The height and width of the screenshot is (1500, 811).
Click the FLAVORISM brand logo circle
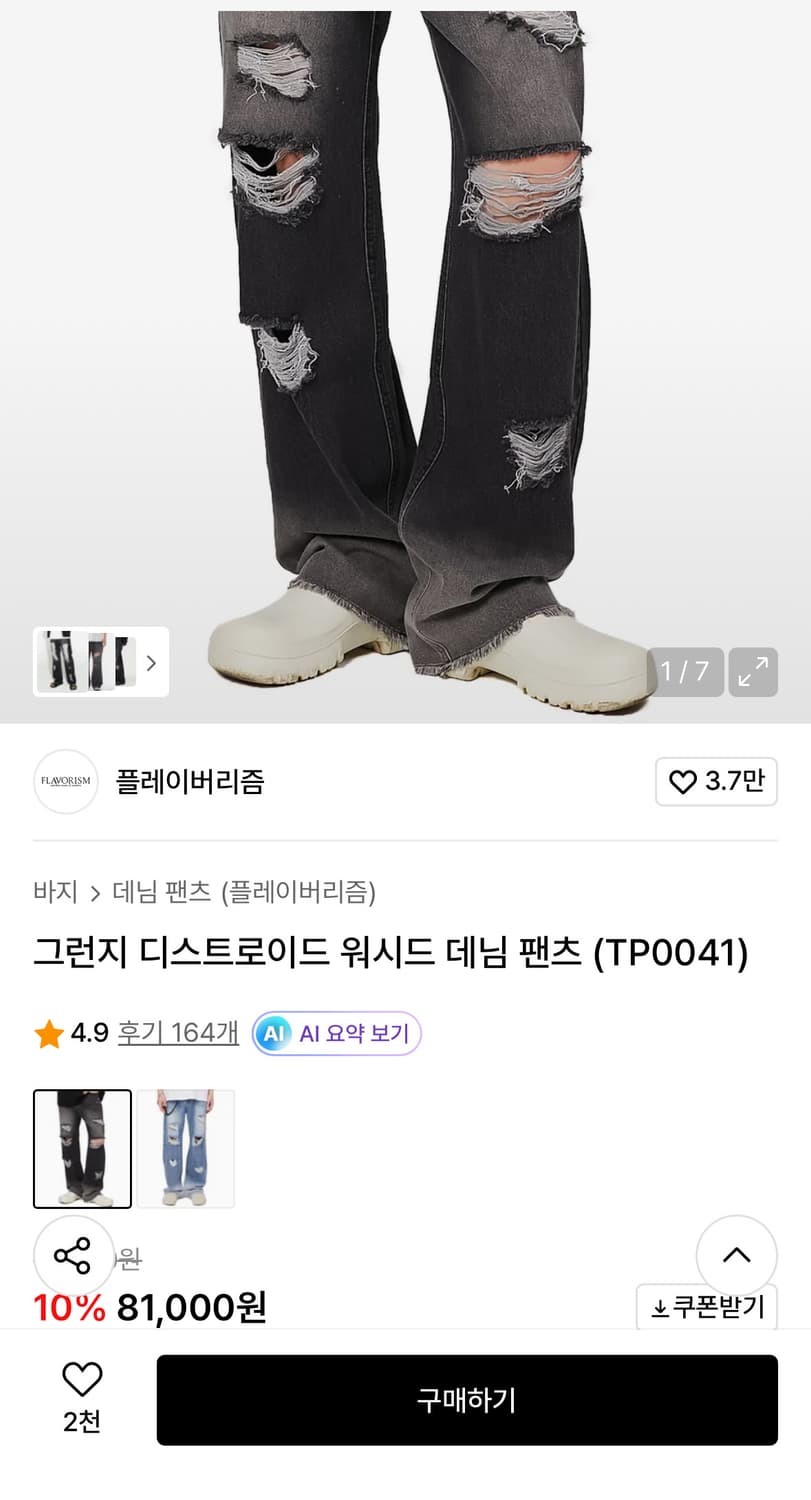click(65, 781)
